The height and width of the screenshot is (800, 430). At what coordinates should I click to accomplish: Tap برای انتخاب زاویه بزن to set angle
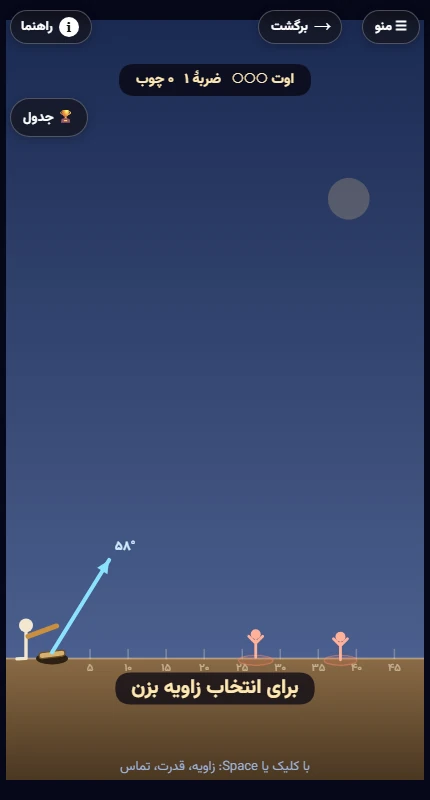click(x=215, y=688)
